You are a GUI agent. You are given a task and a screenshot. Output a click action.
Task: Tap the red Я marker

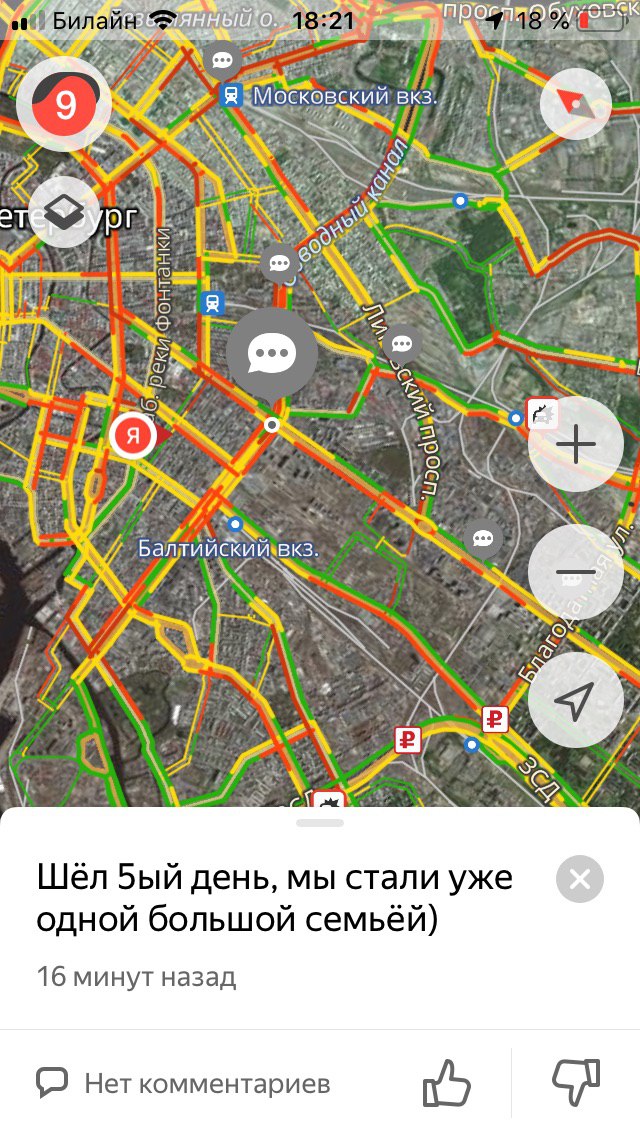[134, 436]
